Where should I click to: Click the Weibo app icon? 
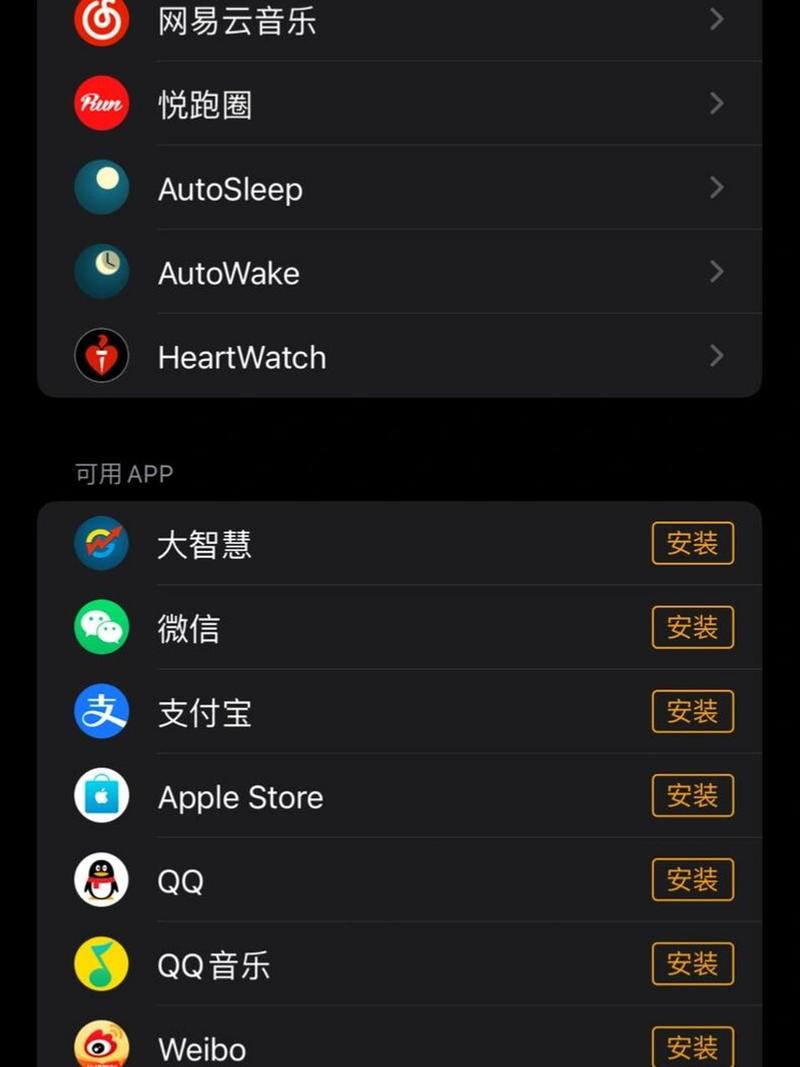click(x=101, y=1046)
